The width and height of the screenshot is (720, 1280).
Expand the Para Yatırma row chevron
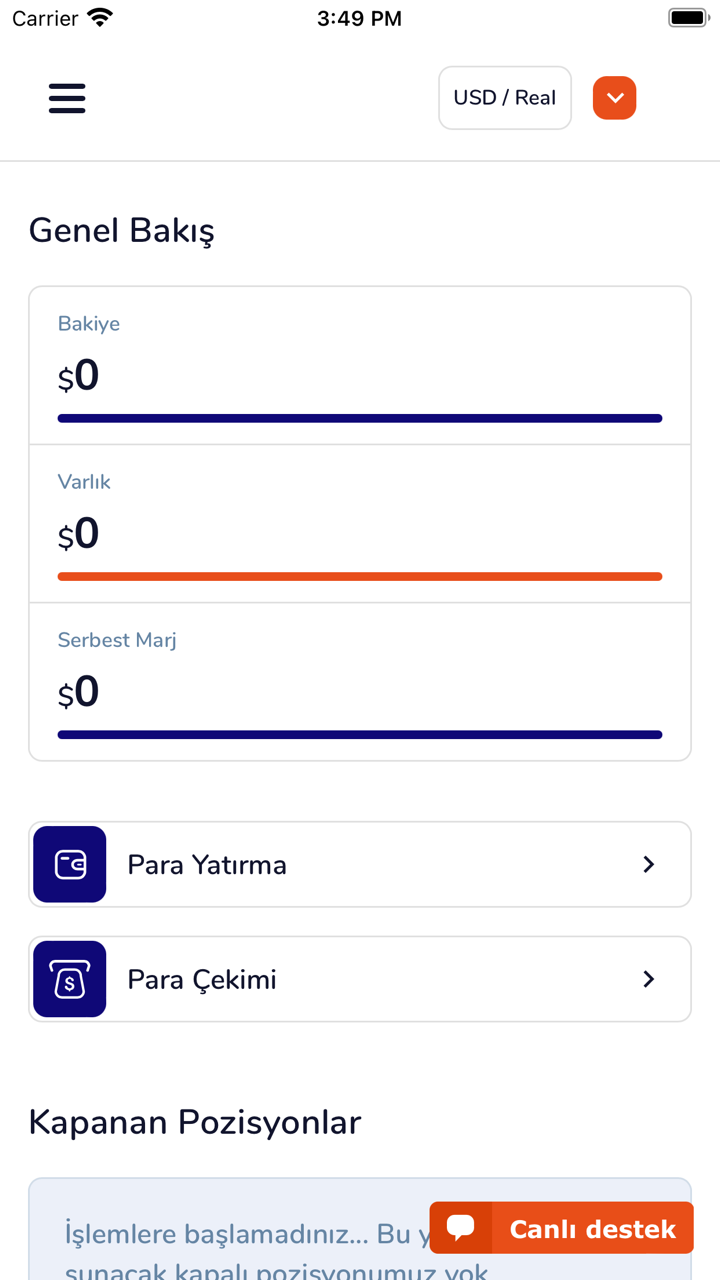648,864
